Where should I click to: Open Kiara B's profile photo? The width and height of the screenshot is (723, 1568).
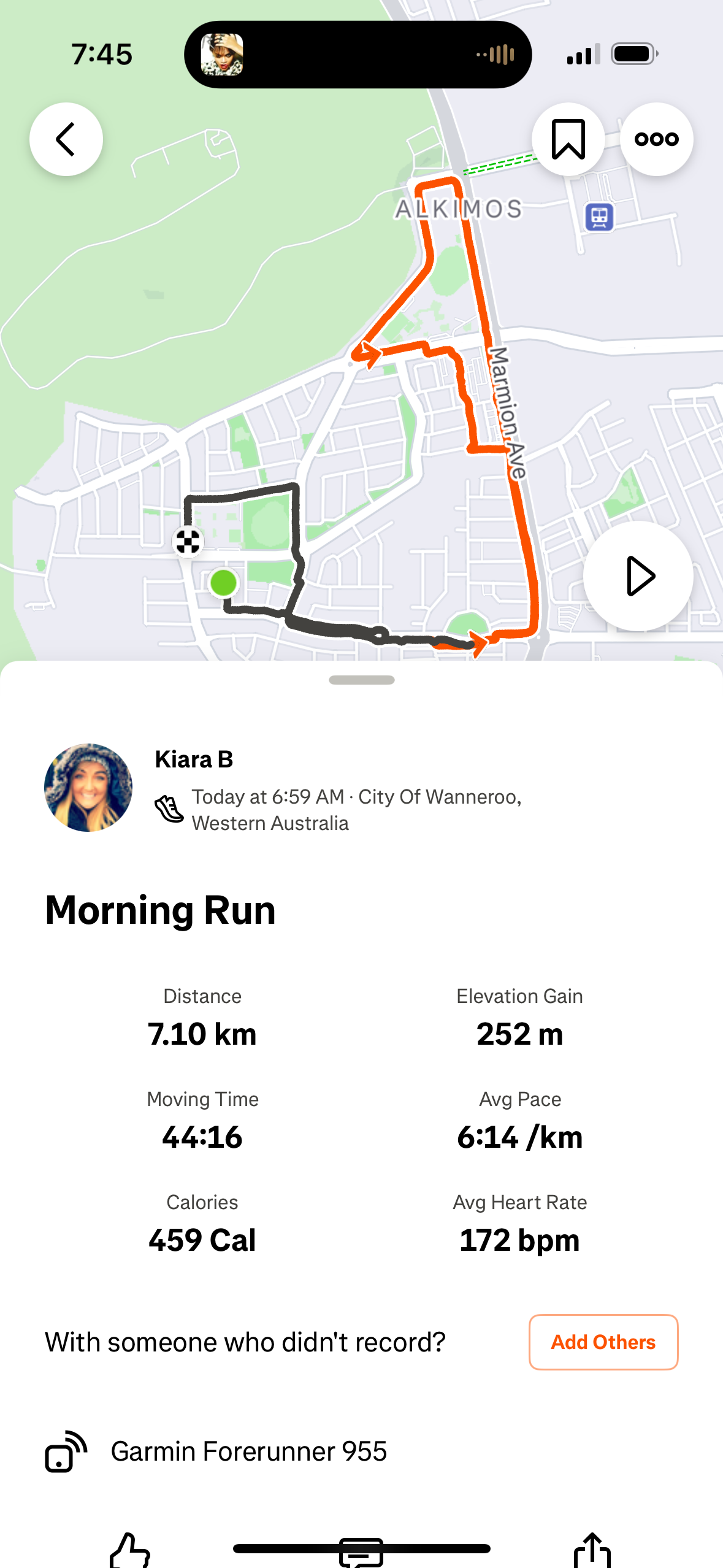click(88, 788)
